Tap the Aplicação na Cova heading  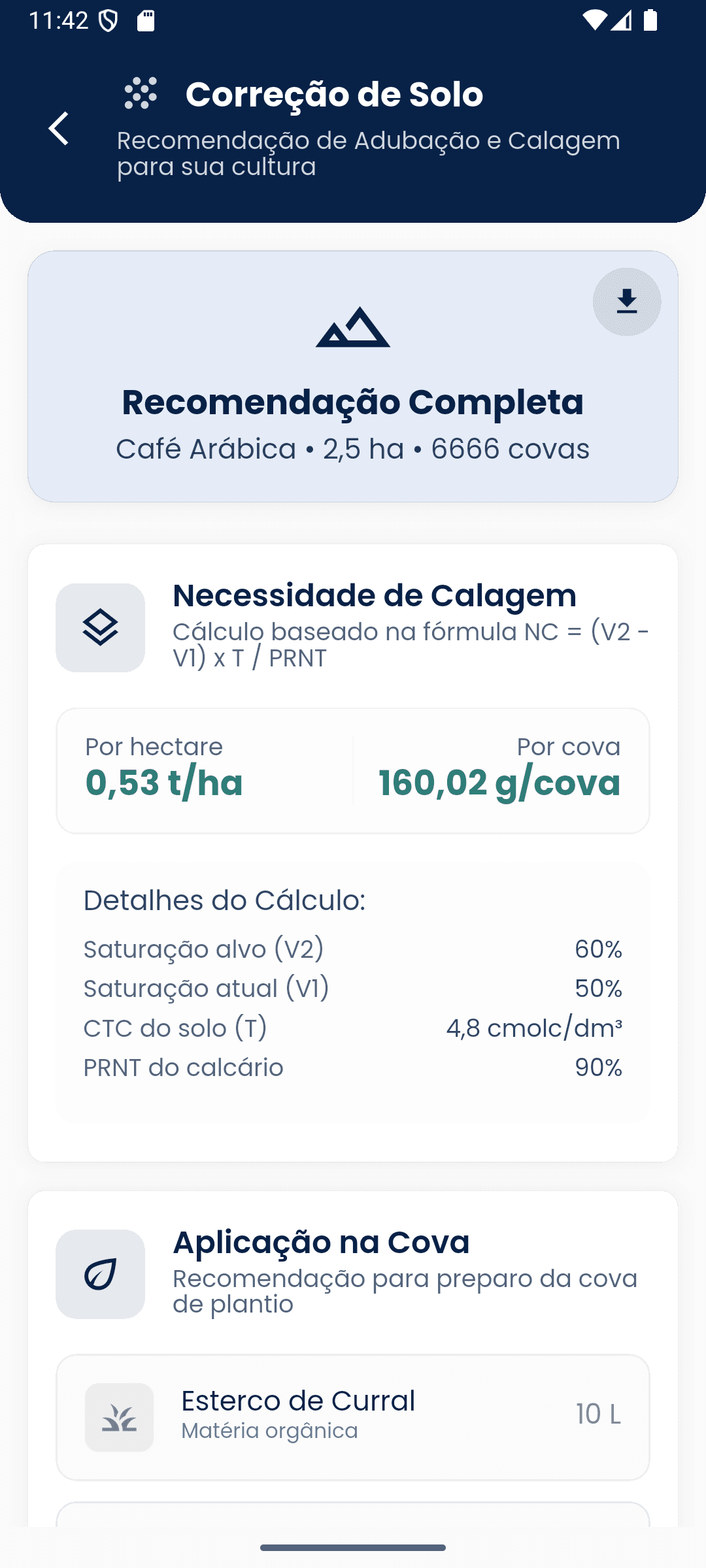pyautogui.click(x=322, y=1240)
